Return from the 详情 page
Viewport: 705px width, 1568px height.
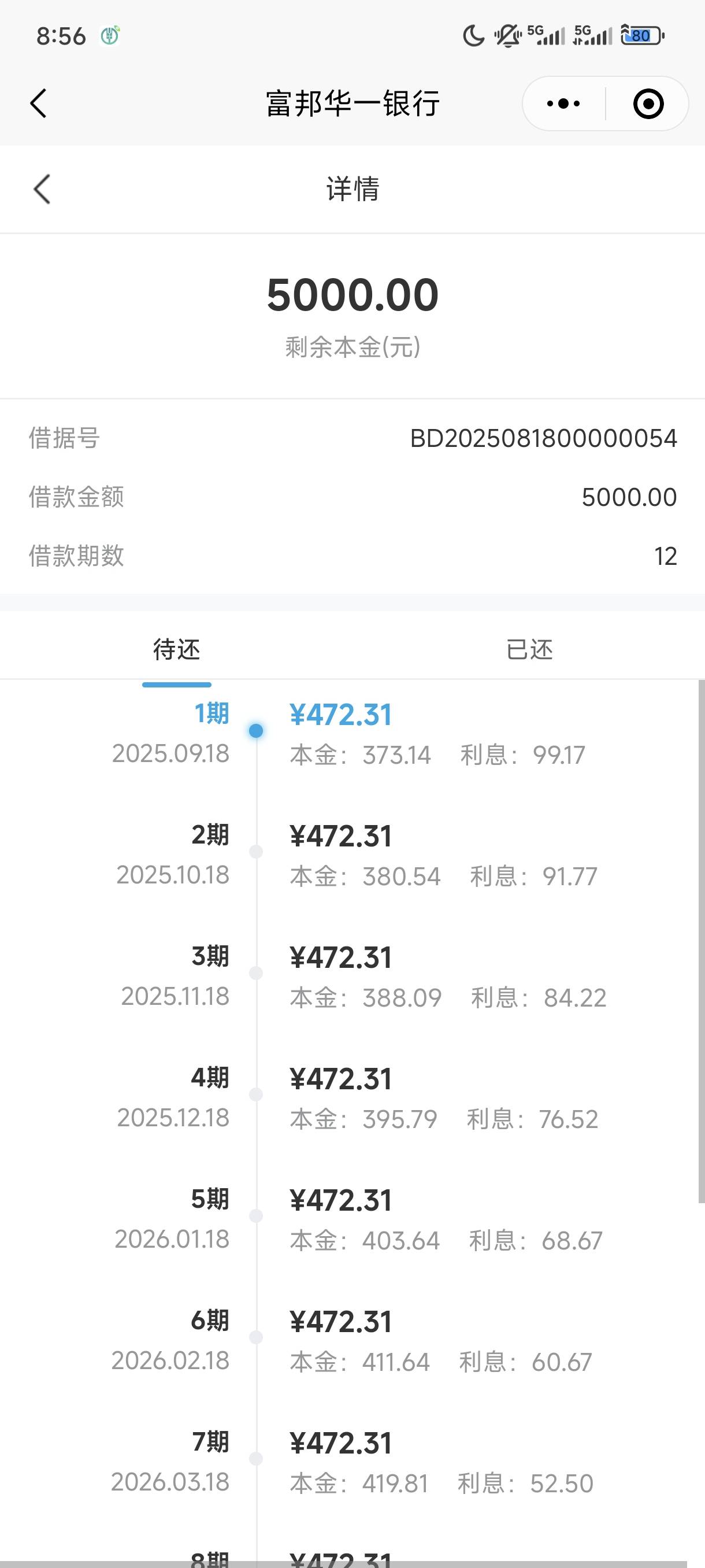point(42,188)
